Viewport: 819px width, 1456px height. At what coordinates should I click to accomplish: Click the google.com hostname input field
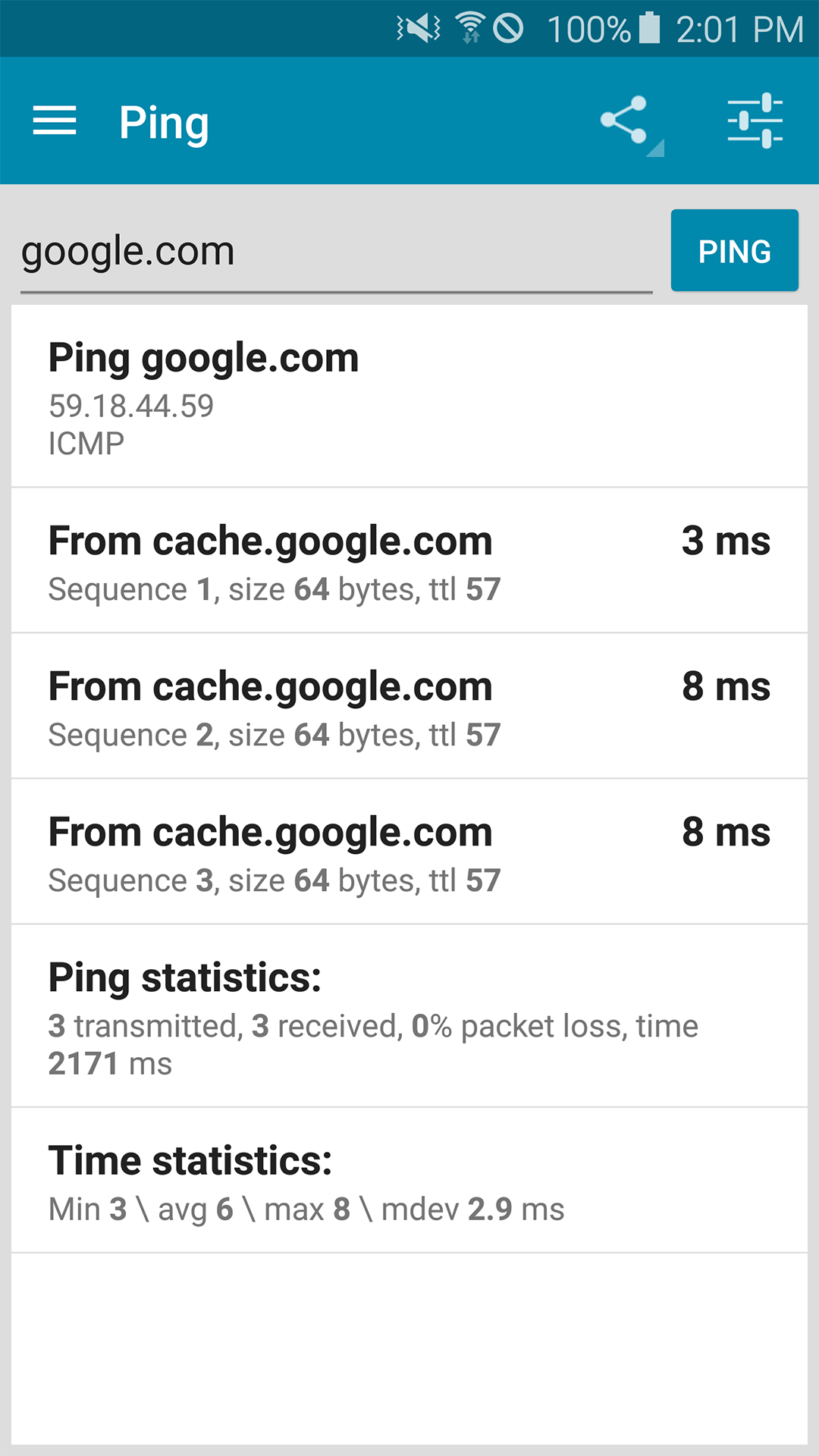pyautogui.click(x=334, y=250)
